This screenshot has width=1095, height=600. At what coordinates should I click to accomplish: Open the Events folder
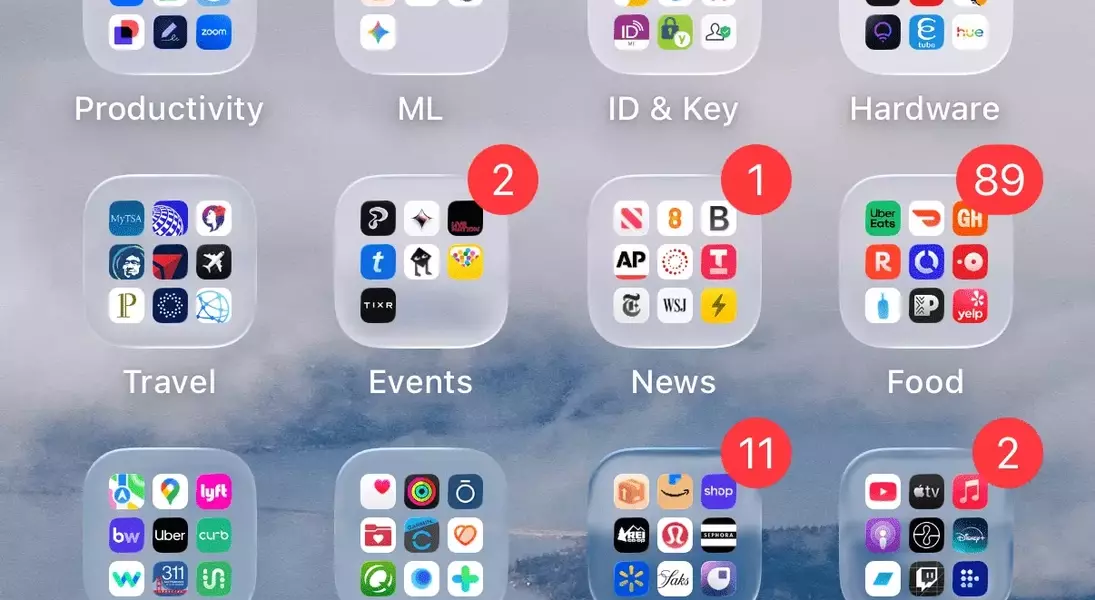pyautogui.click(x=421, y=262)
